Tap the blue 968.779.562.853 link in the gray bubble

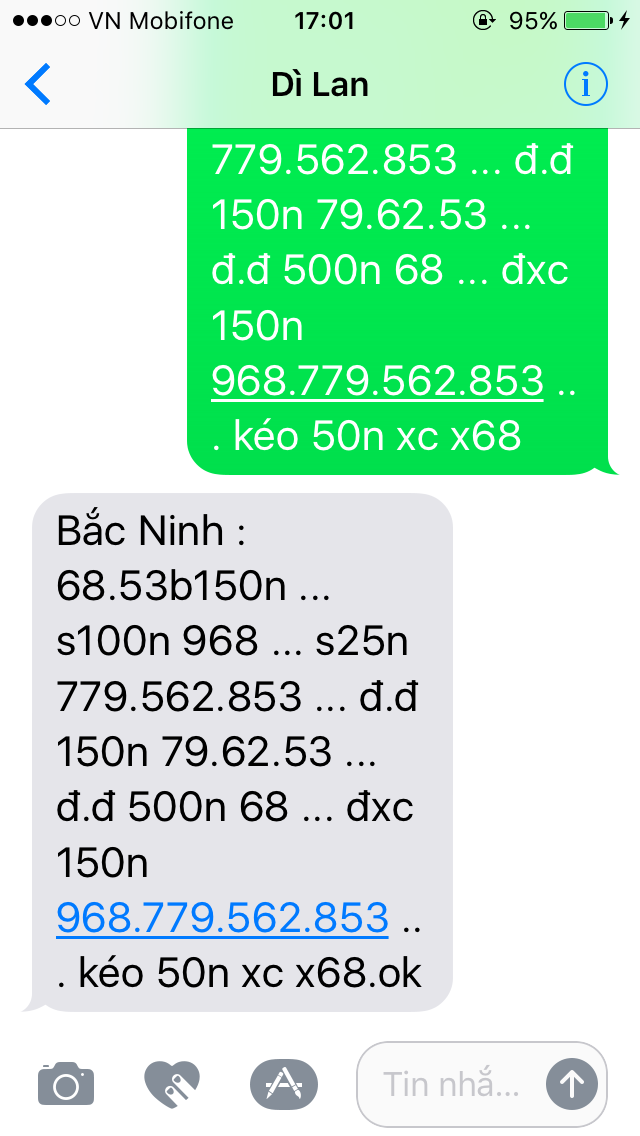(222, 917)
